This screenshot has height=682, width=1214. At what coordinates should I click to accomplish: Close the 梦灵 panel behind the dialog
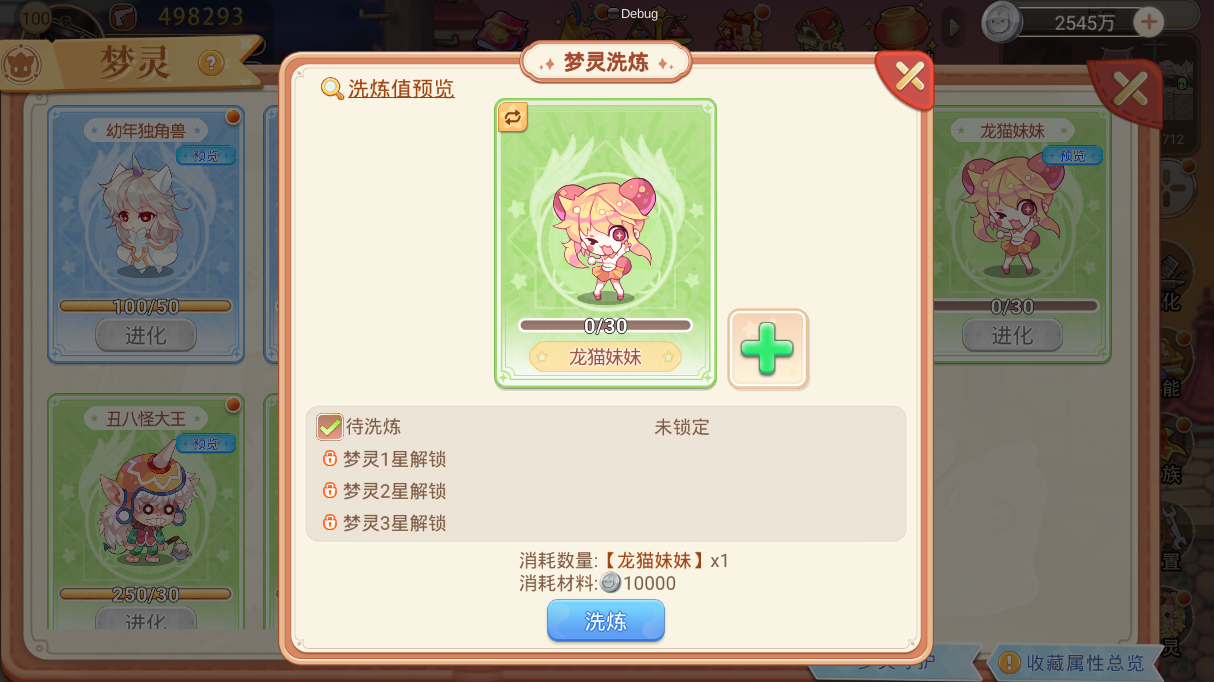point(1129,90)
